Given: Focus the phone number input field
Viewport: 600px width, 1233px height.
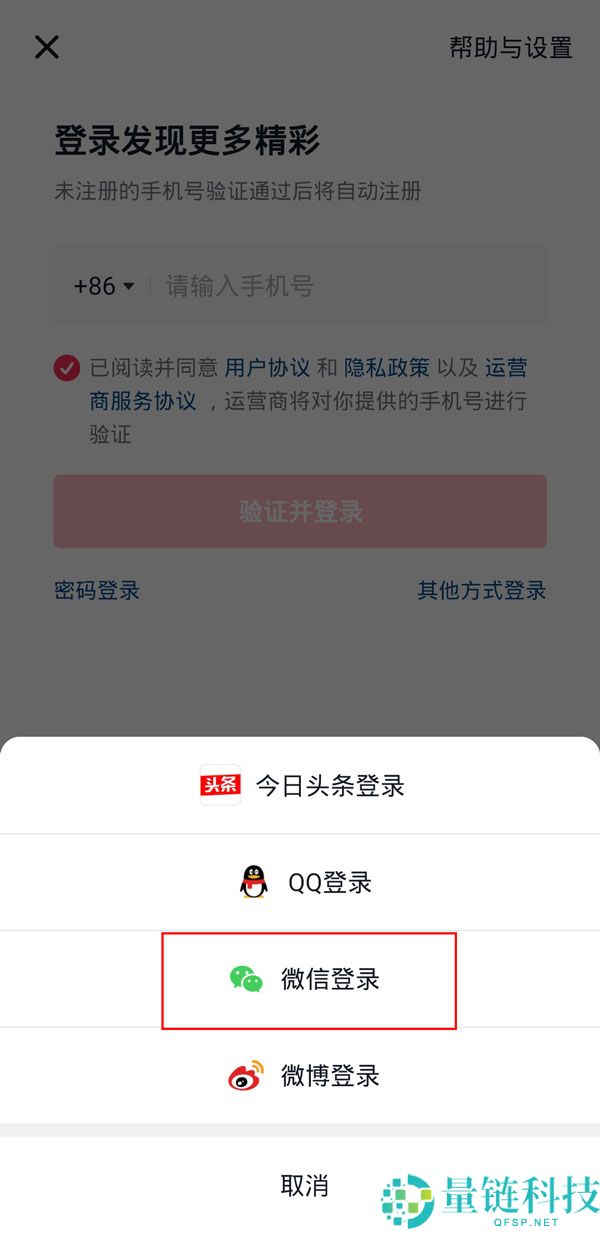Looking at the screenshot, I should pos(350,286).
